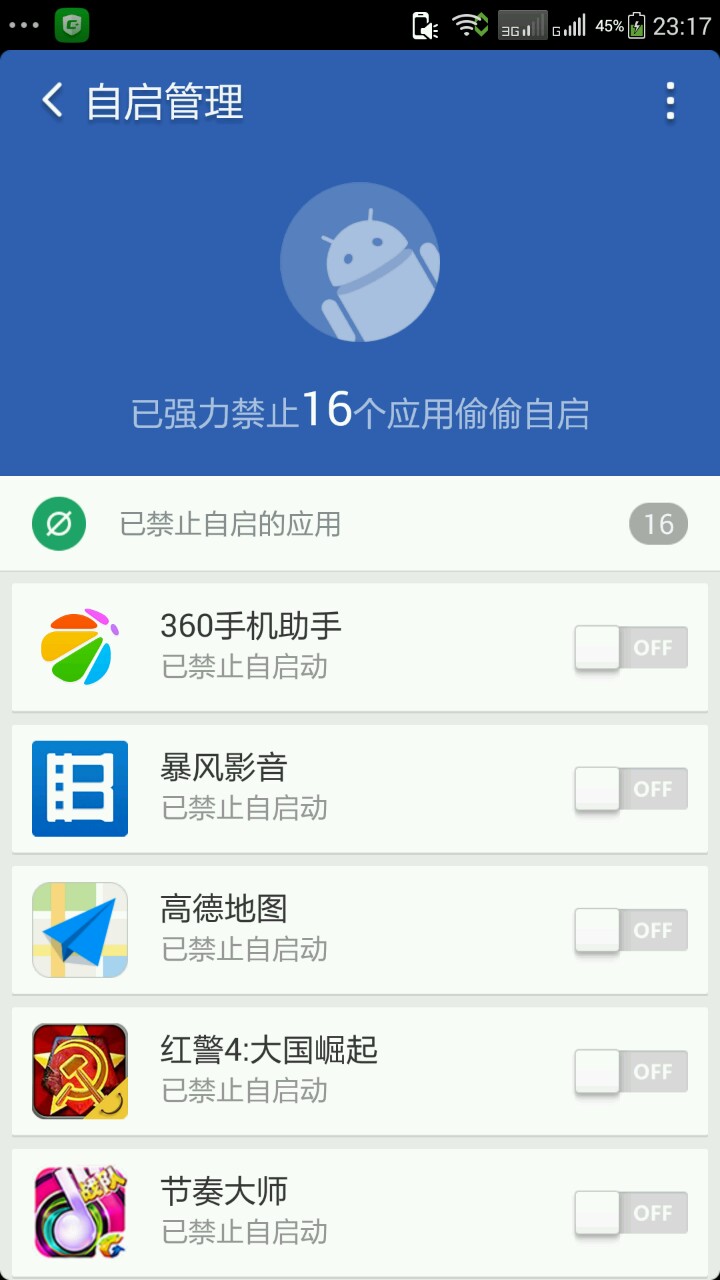720x1280 pixels.
Task: Enable auto-start for 暴风影音
Action: [x=631, y=789]
